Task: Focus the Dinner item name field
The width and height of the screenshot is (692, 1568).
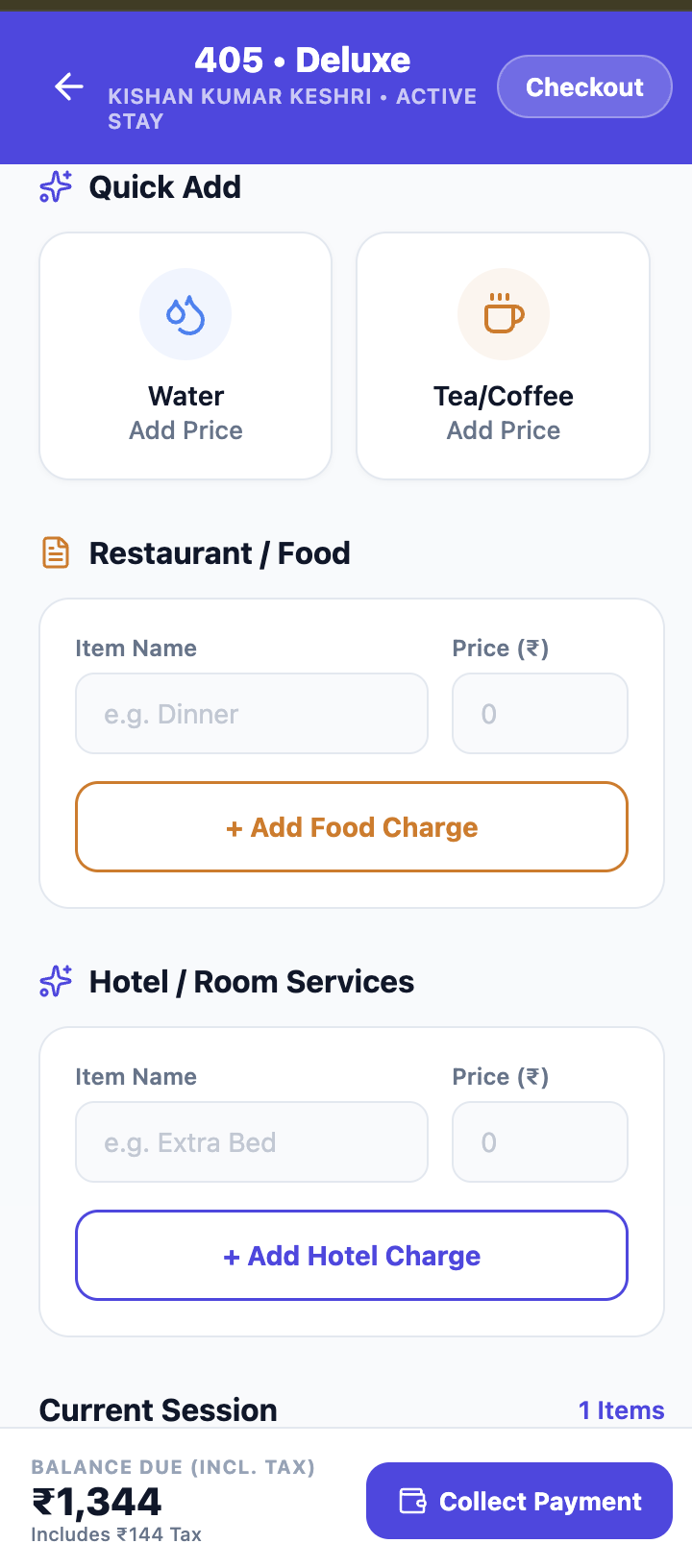Action: [252, 713]
